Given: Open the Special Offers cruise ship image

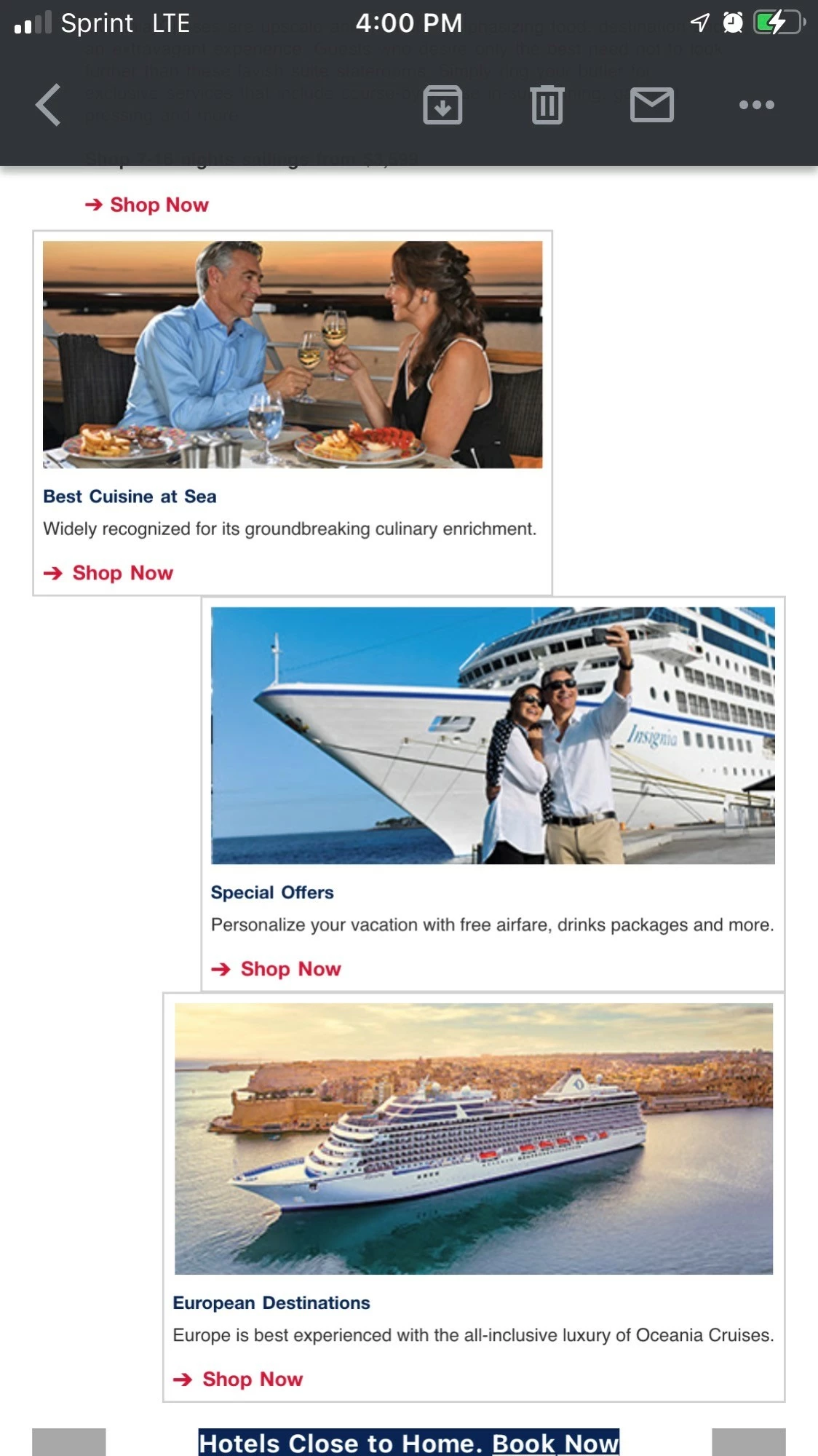Looking at the screenshot, I should (x=493, y=735).
